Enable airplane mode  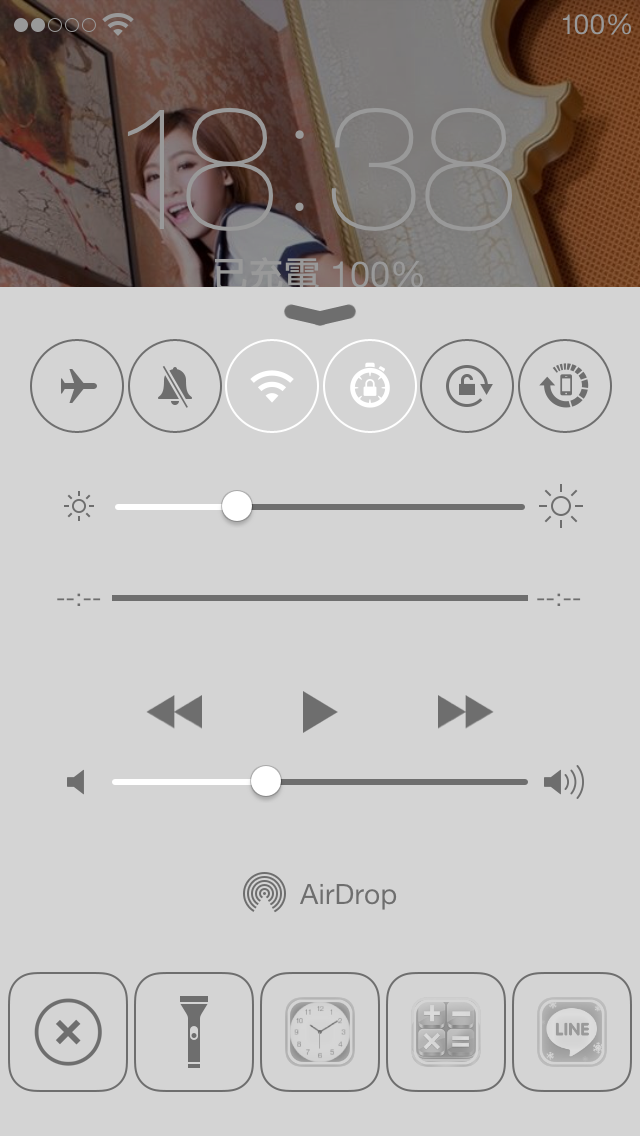click(x=77, y=386)
